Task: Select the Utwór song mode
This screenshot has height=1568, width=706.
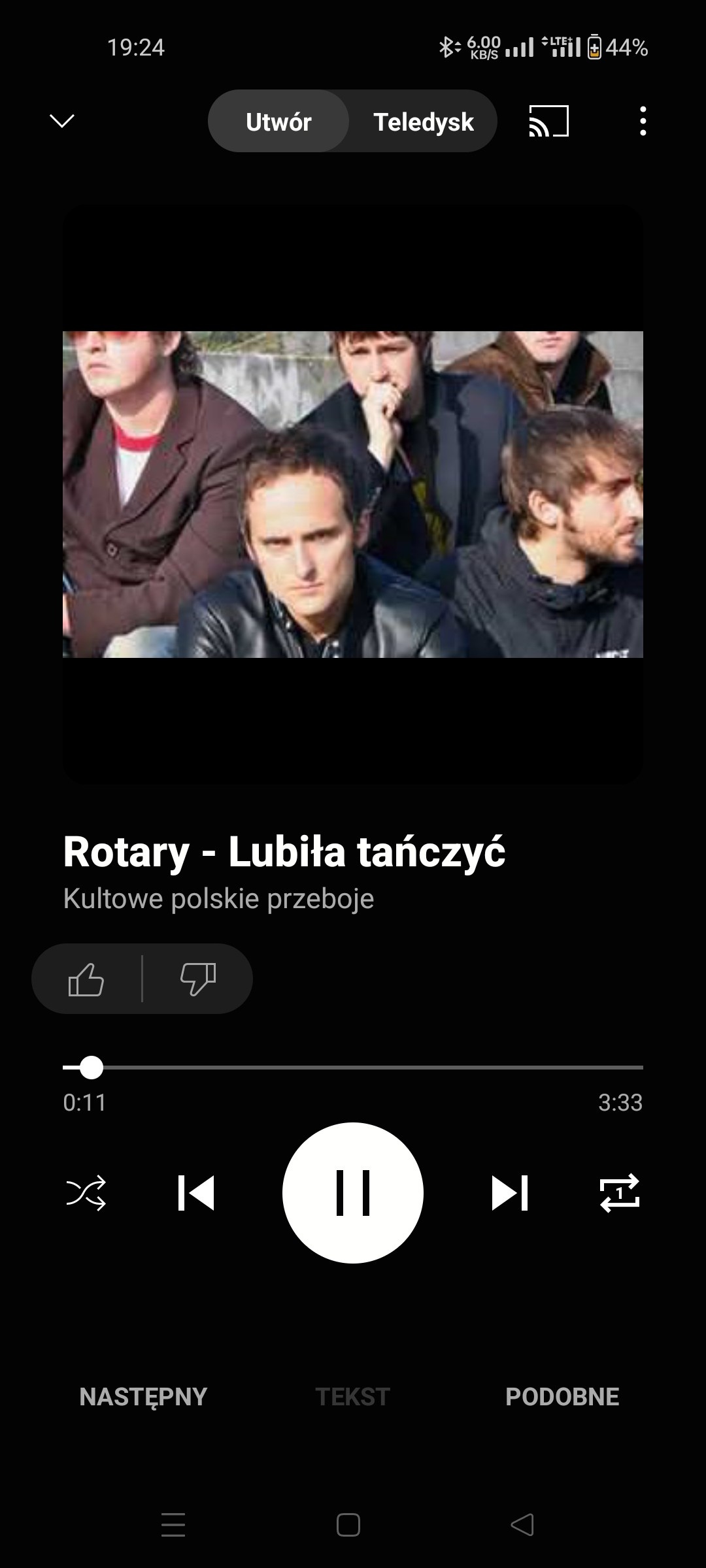Action: 278,122
